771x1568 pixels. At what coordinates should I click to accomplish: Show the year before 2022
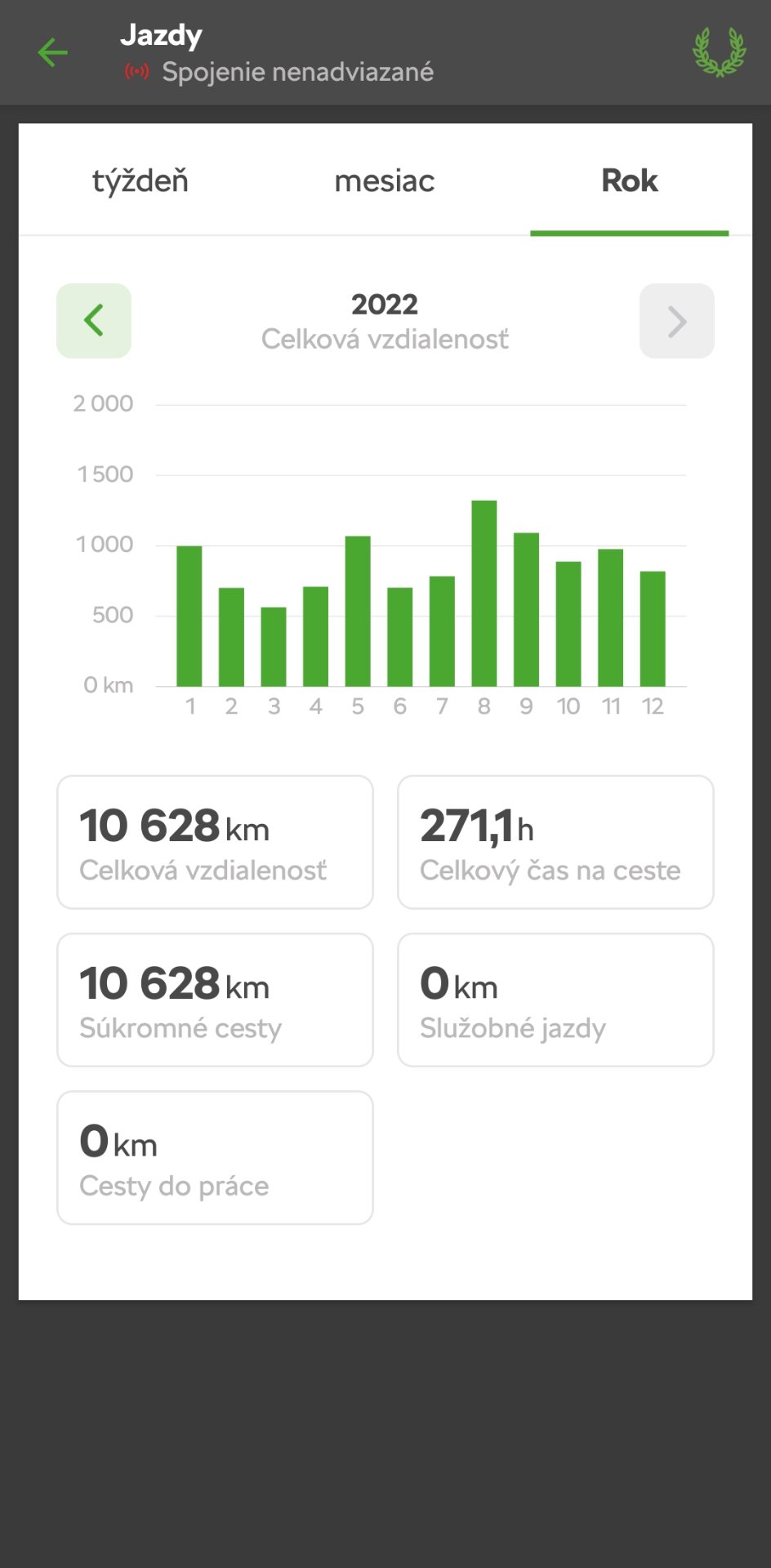pyautogui.click(x=94, y=321)
